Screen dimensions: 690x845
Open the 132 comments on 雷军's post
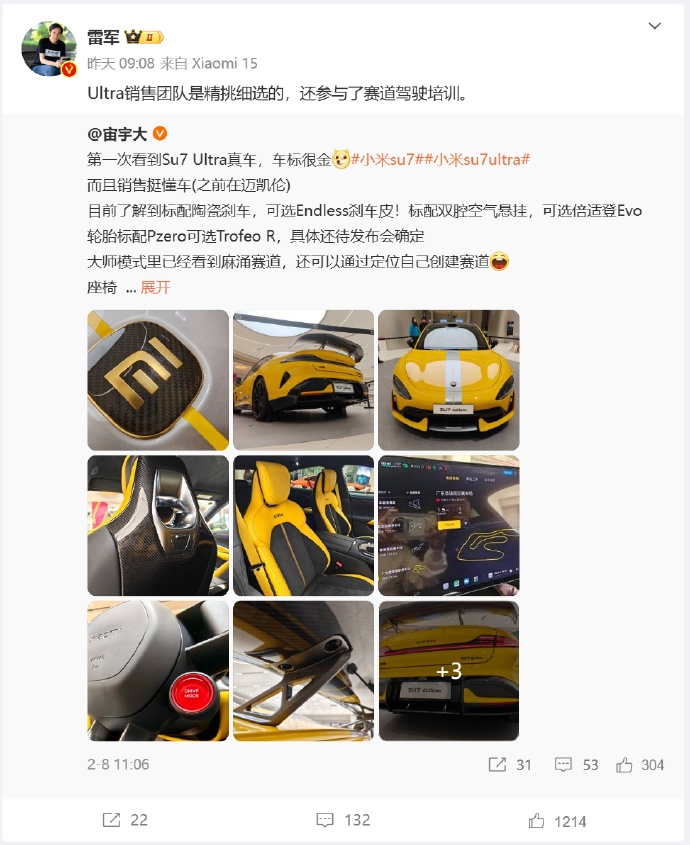[x=343, y=820]
